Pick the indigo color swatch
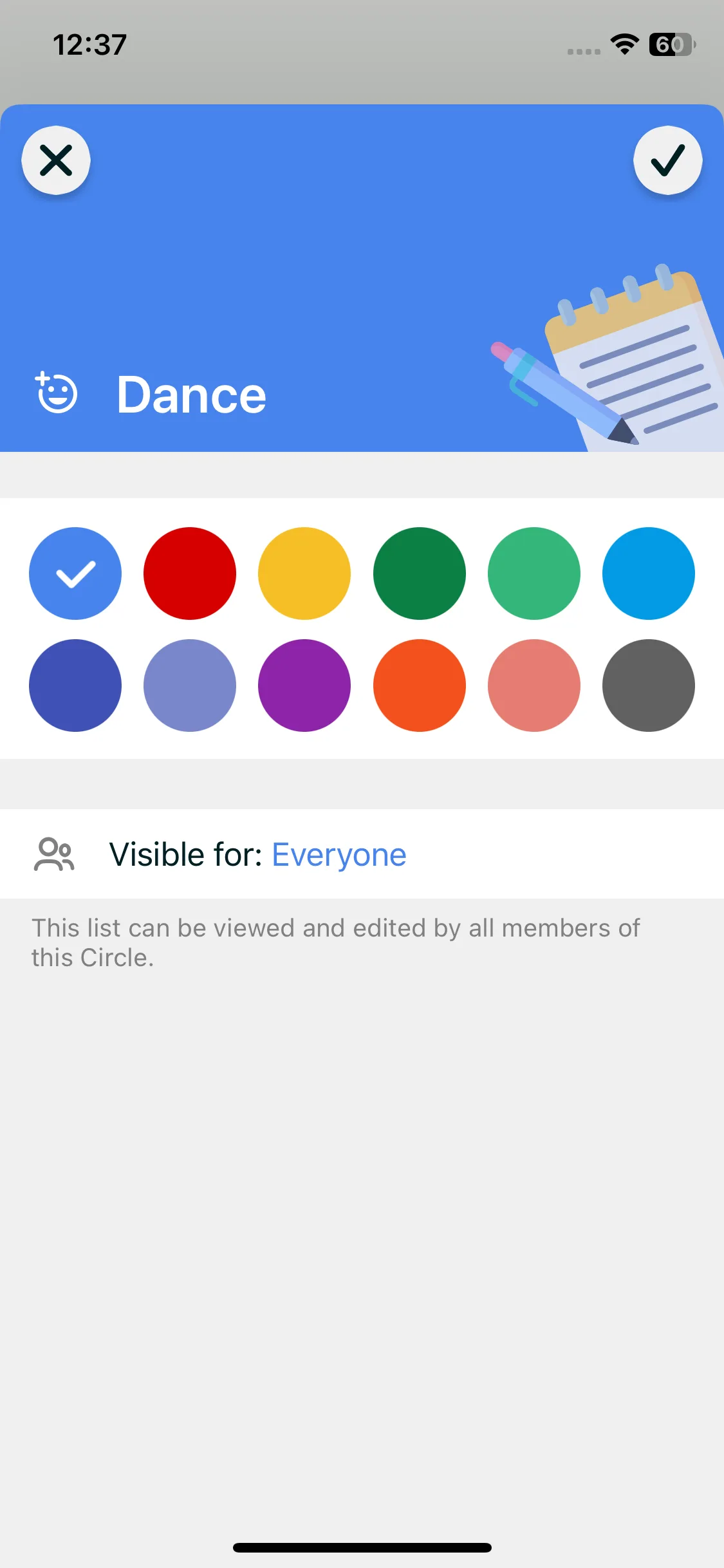 click(x=75, y=686)
